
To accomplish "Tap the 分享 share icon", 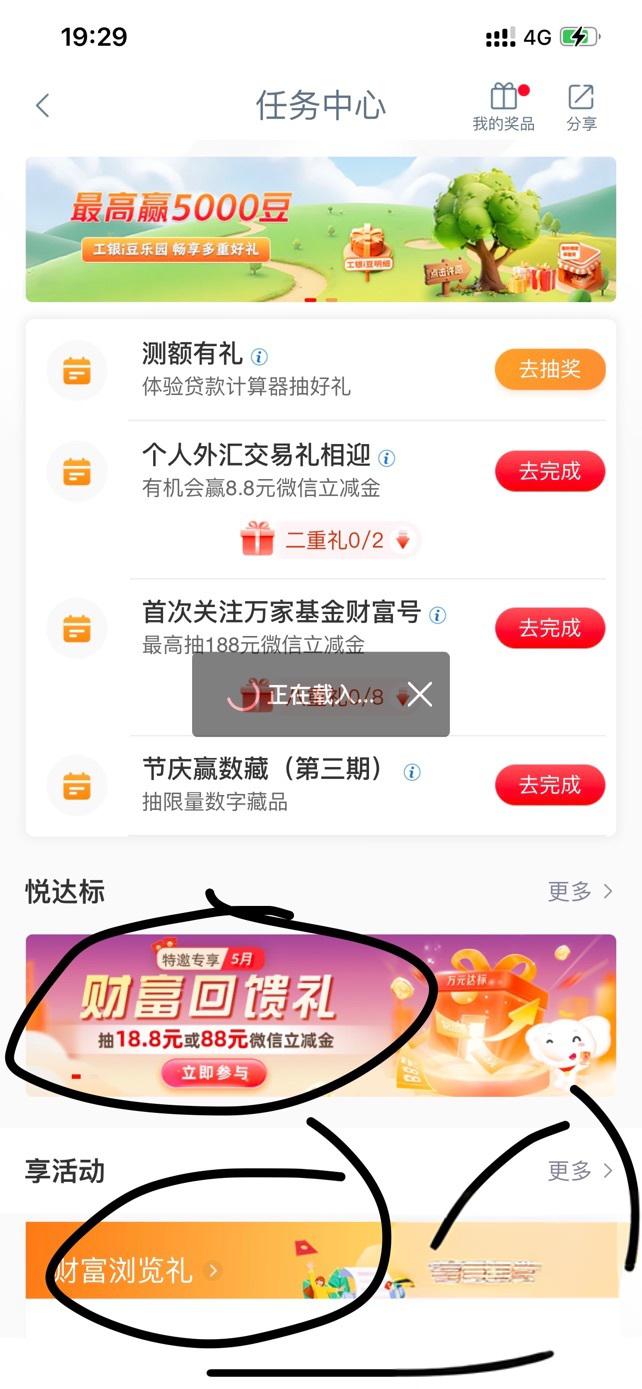I will [x=581, y=107].
